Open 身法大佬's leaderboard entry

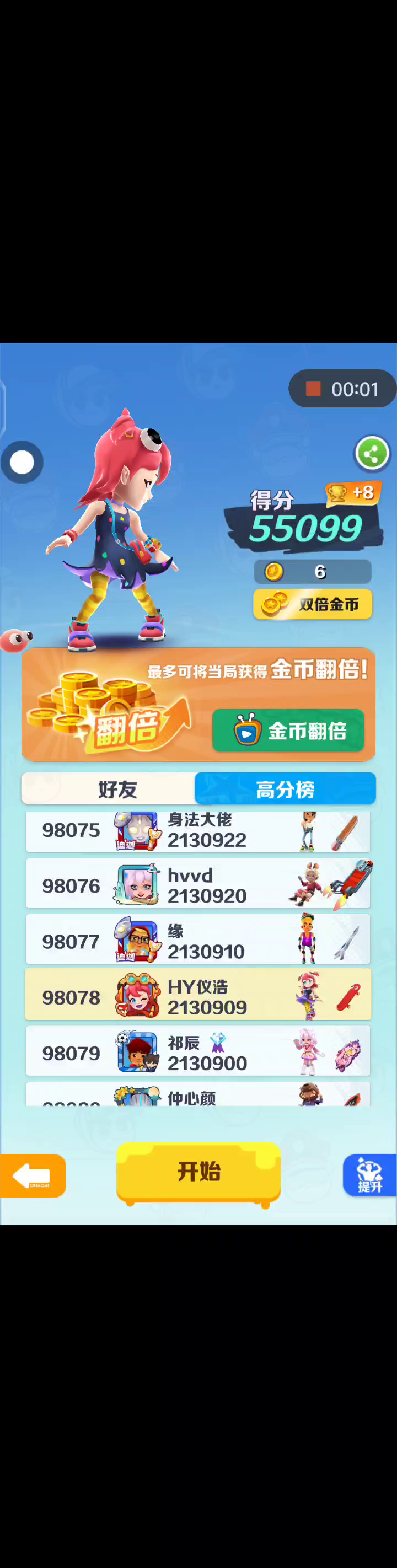tap(198, 831)
